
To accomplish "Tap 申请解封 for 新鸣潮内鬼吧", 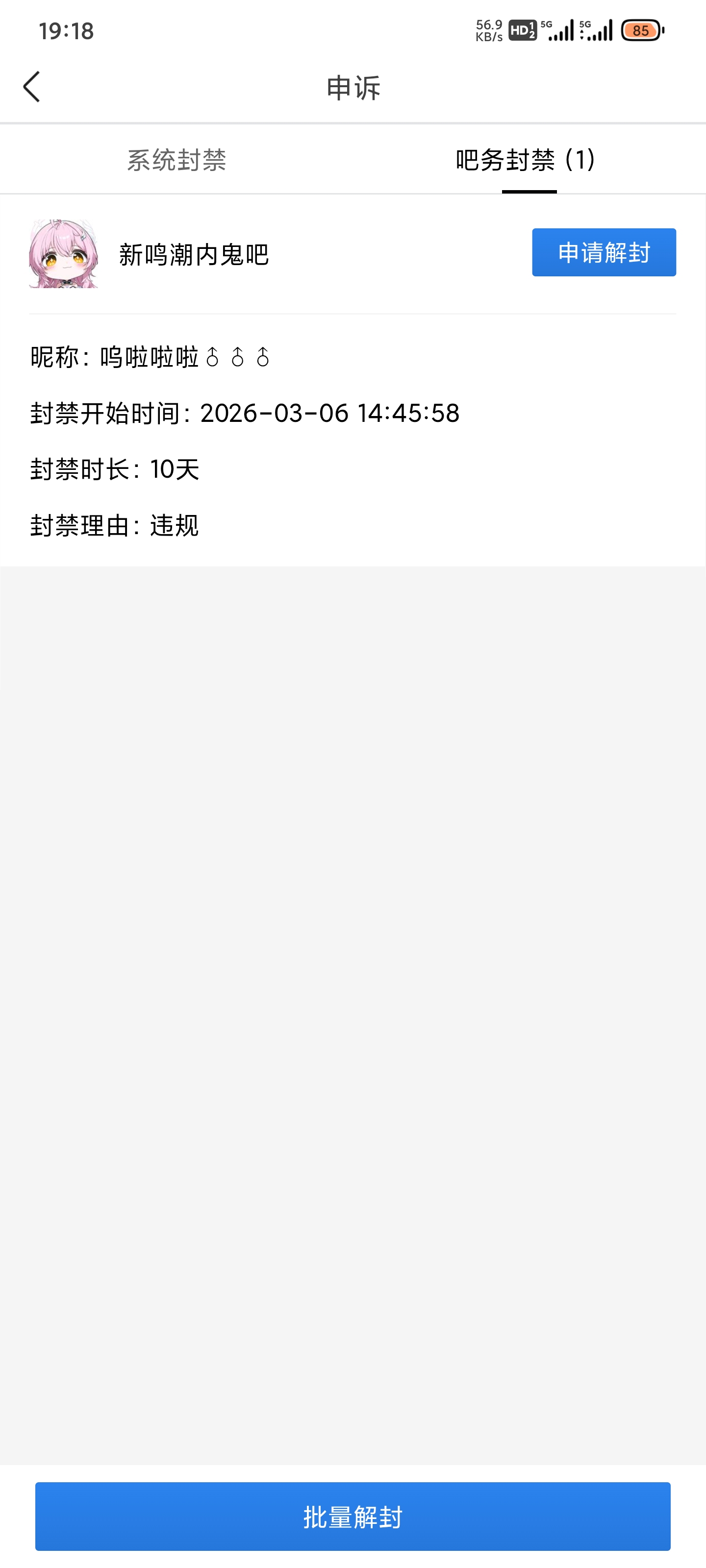I will (603, 253).
